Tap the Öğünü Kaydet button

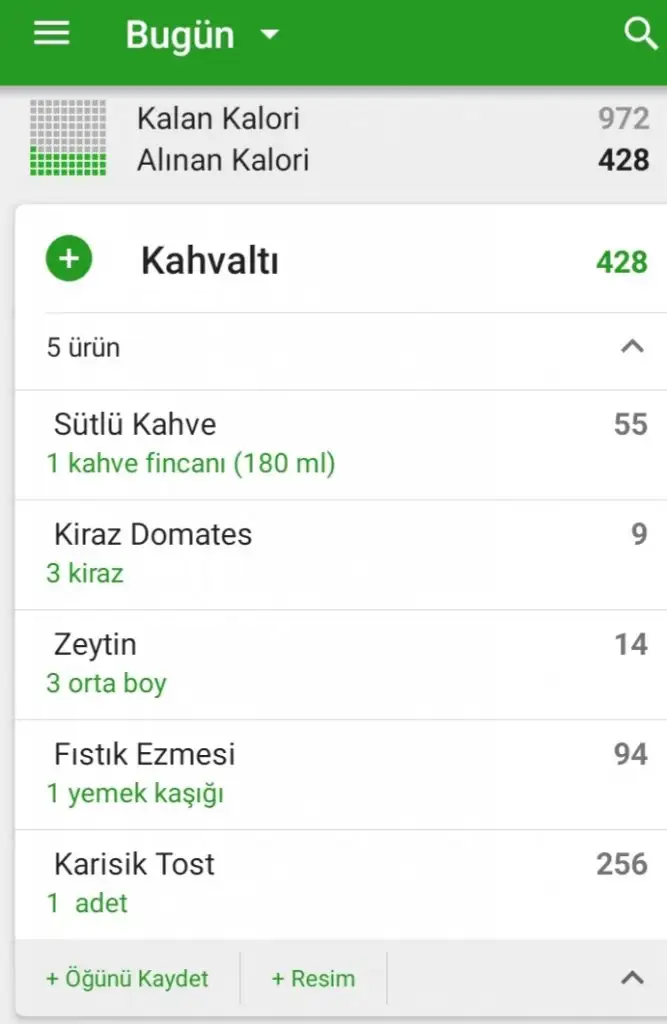[x=127, y=978]
